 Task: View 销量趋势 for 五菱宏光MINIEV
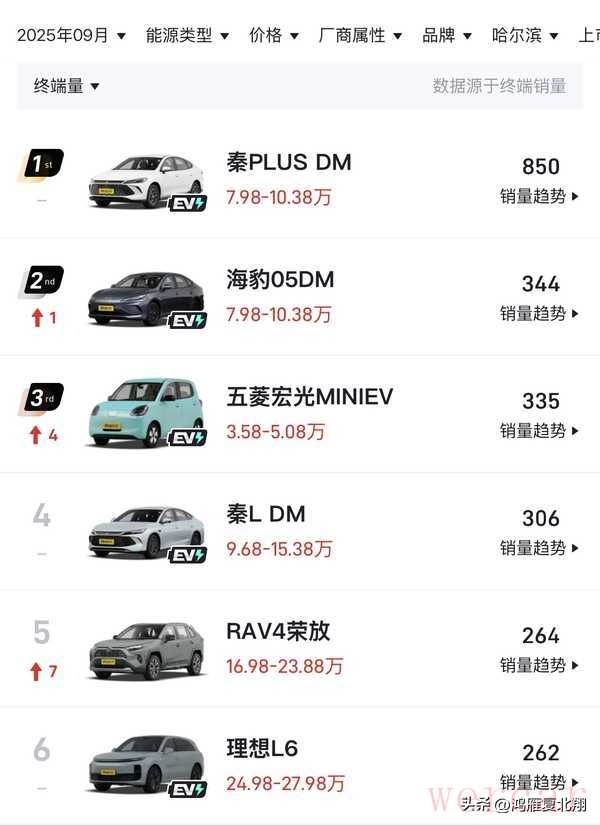coord(540,430)
